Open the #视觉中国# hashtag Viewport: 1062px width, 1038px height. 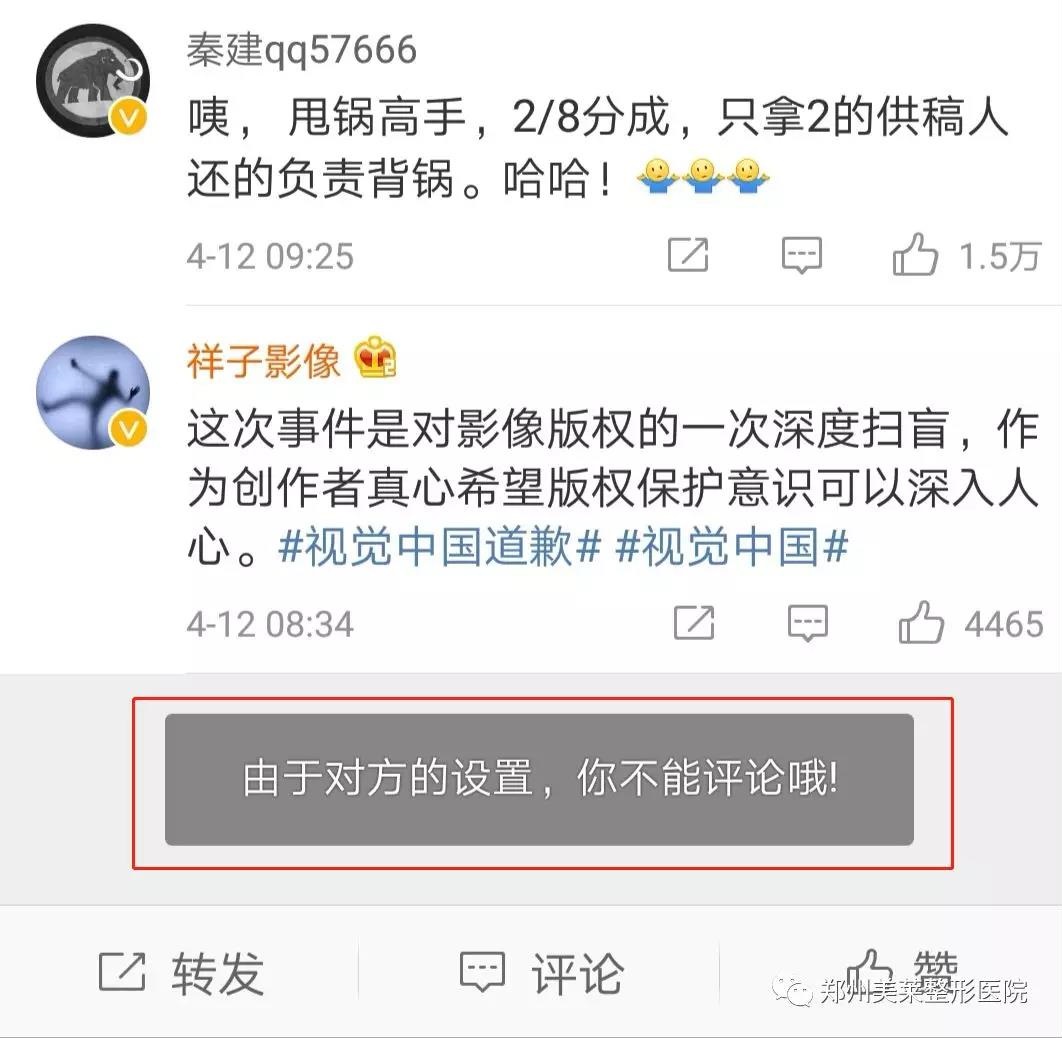732,548
